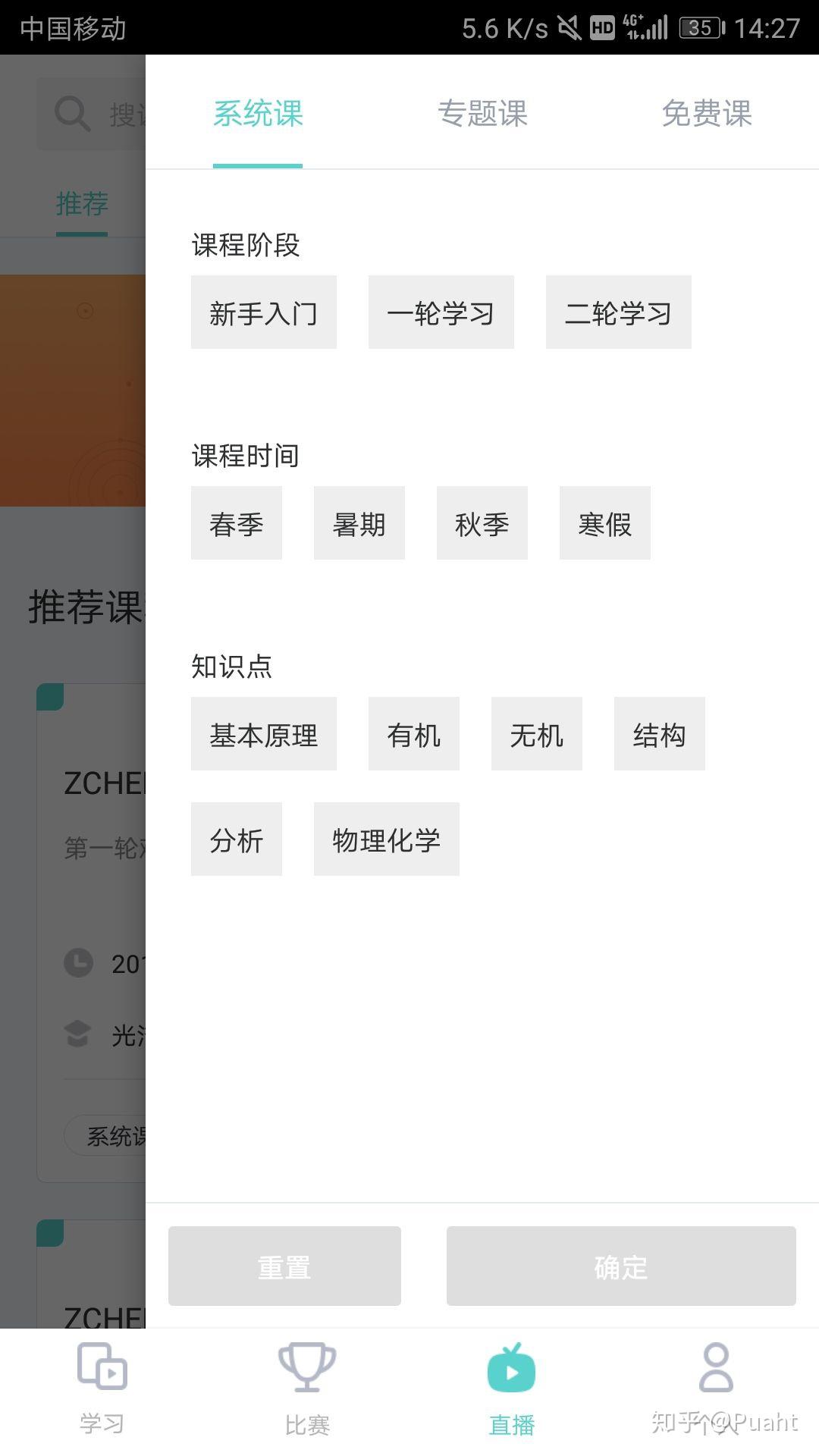Enable the 有机 knowledge point filter
819x1456 pixels.
[x=413, y=733]
